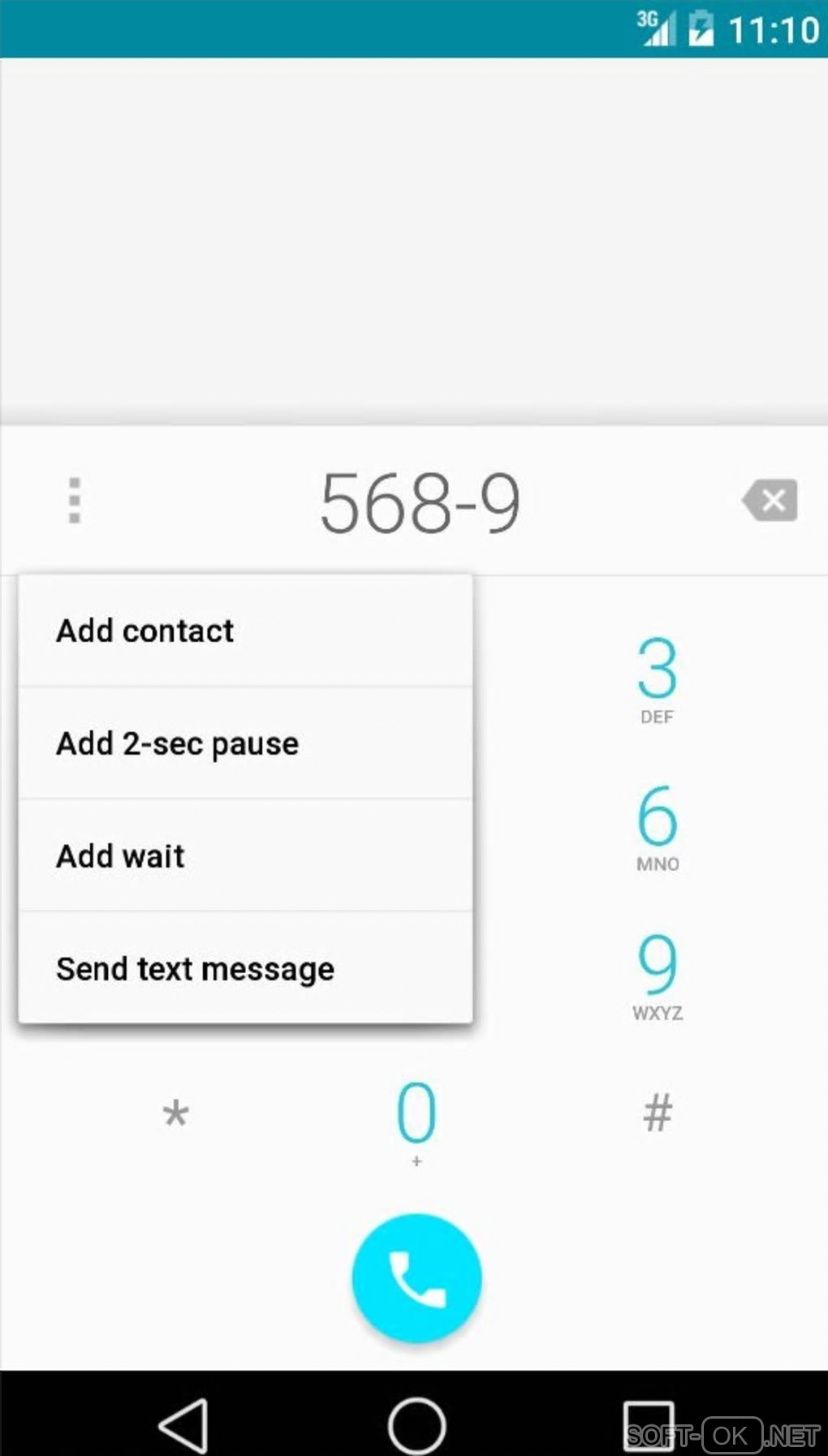Dial the 6 MNO key

click(657, 827)
